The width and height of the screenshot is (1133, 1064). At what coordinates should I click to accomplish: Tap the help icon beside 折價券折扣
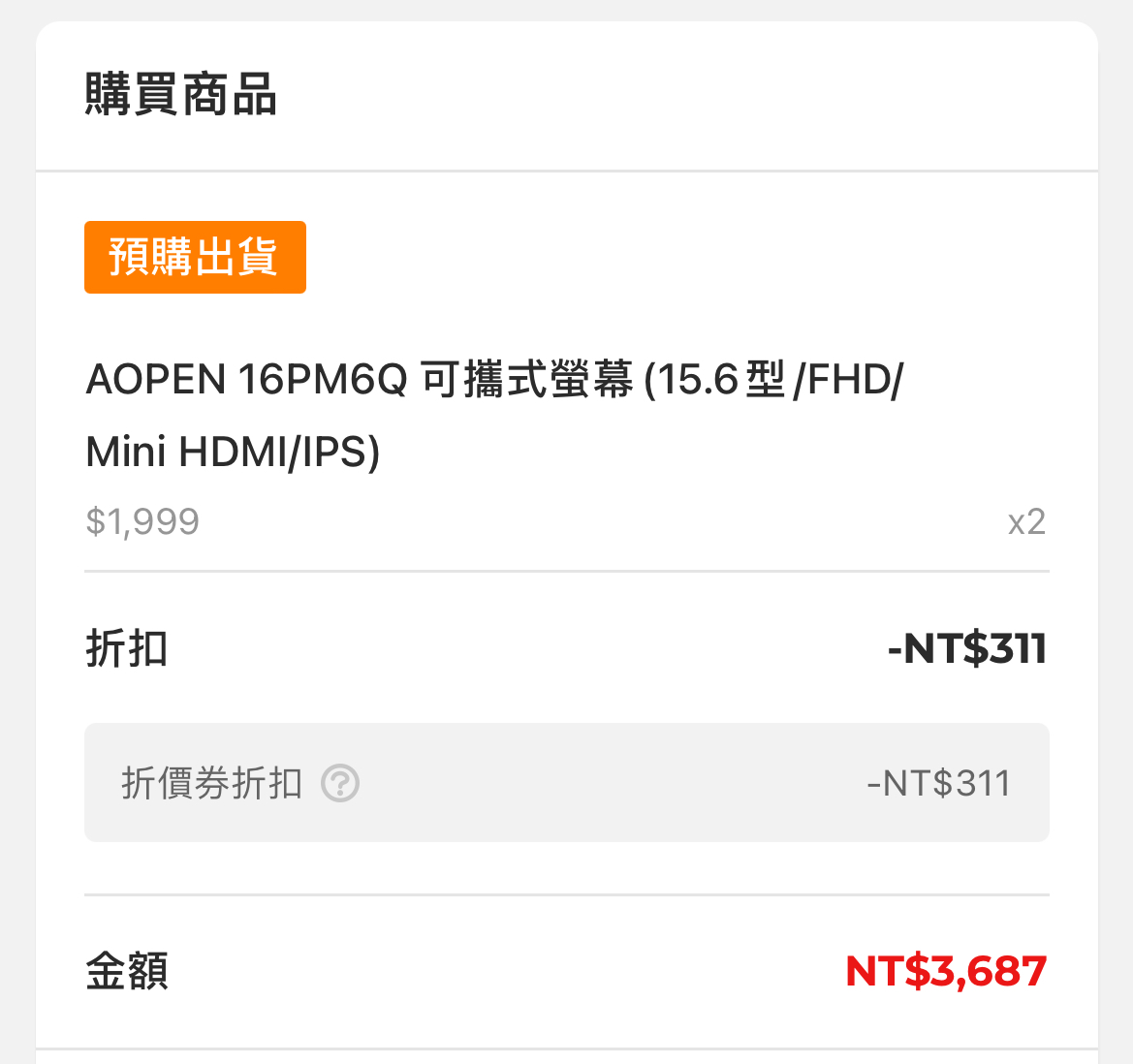[340, 783]
